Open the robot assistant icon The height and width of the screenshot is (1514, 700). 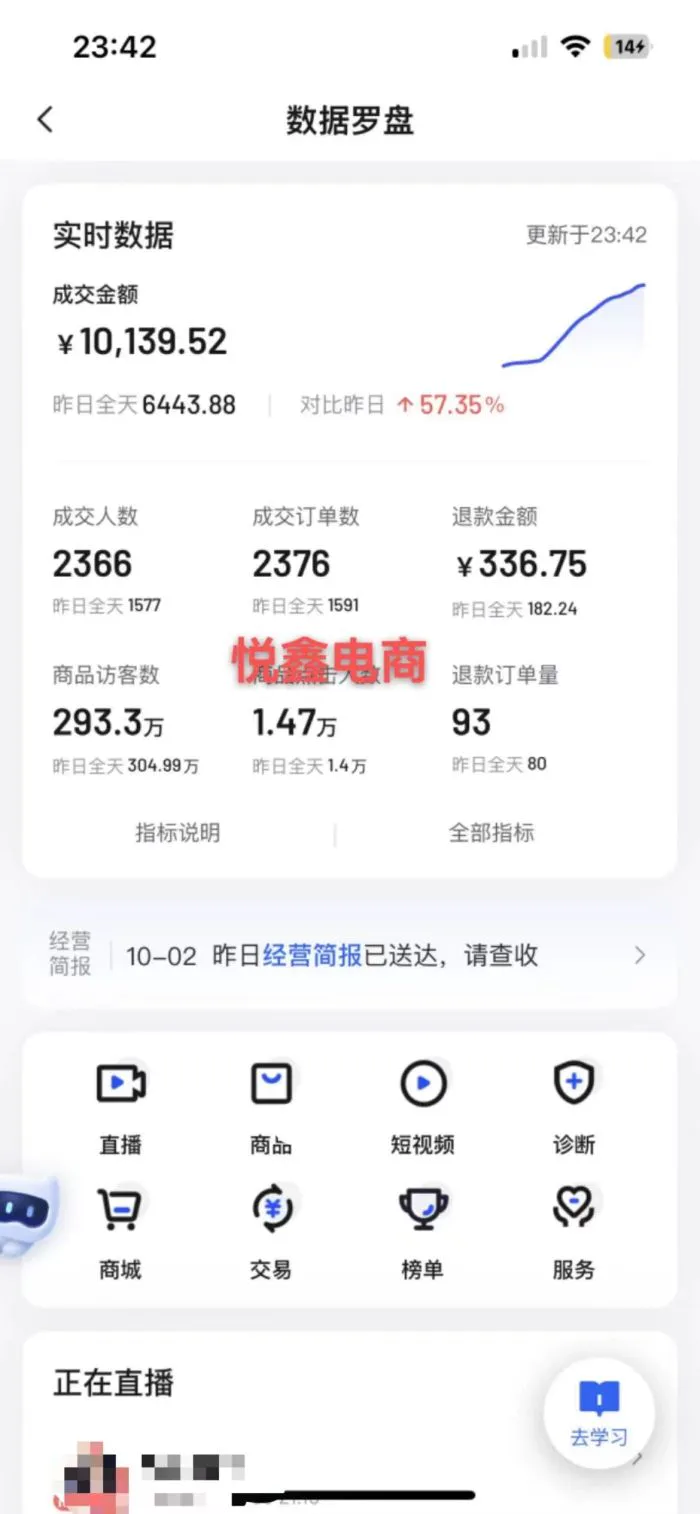[x=25, y=1213]
